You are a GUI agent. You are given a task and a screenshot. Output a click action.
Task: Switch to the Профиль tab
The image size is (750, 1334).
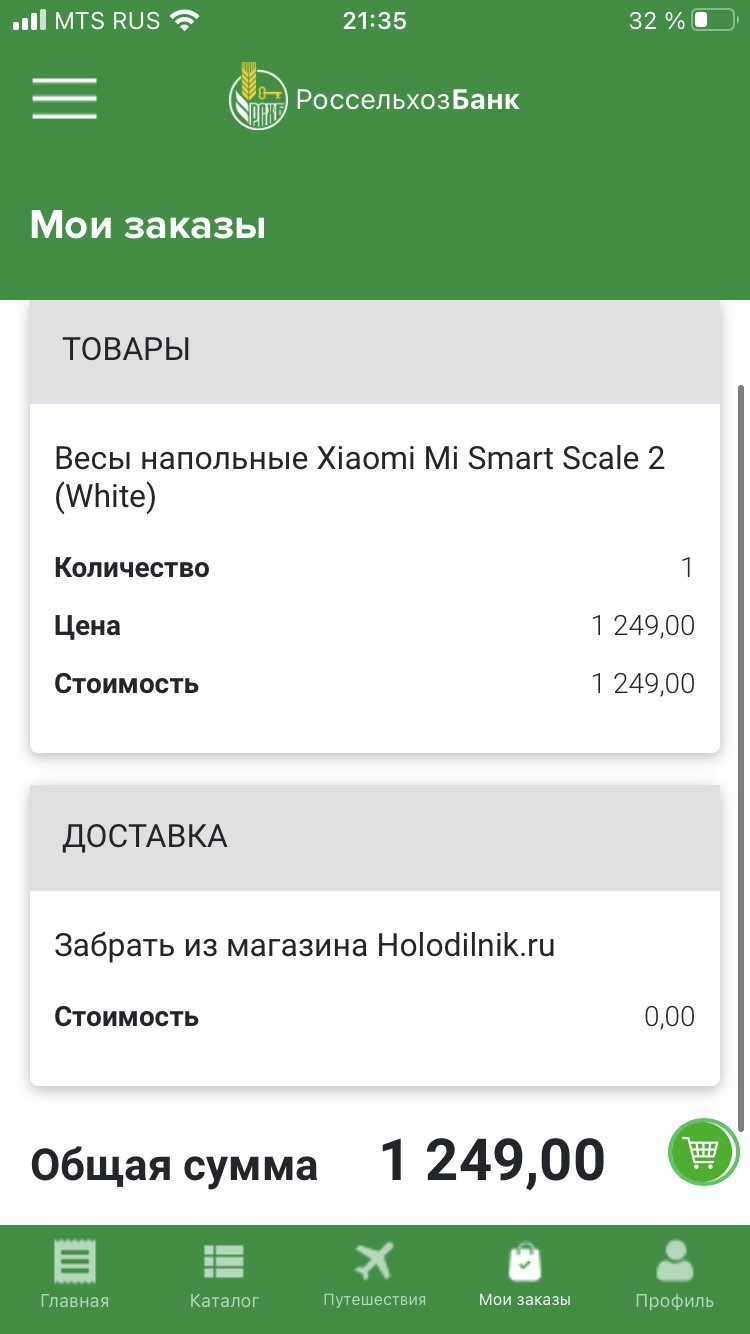(675, 1276)
